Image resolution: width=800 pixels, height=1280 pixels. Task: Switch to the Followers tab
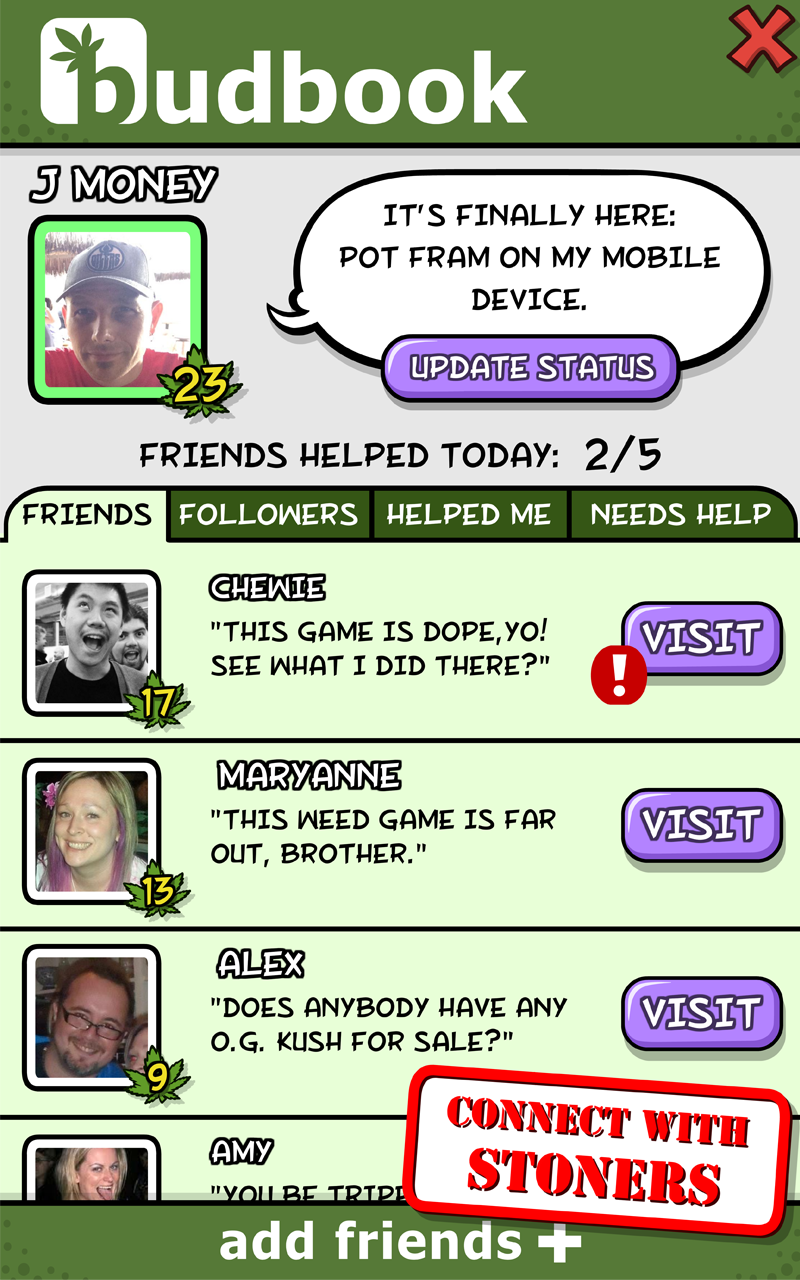[268, 515]
